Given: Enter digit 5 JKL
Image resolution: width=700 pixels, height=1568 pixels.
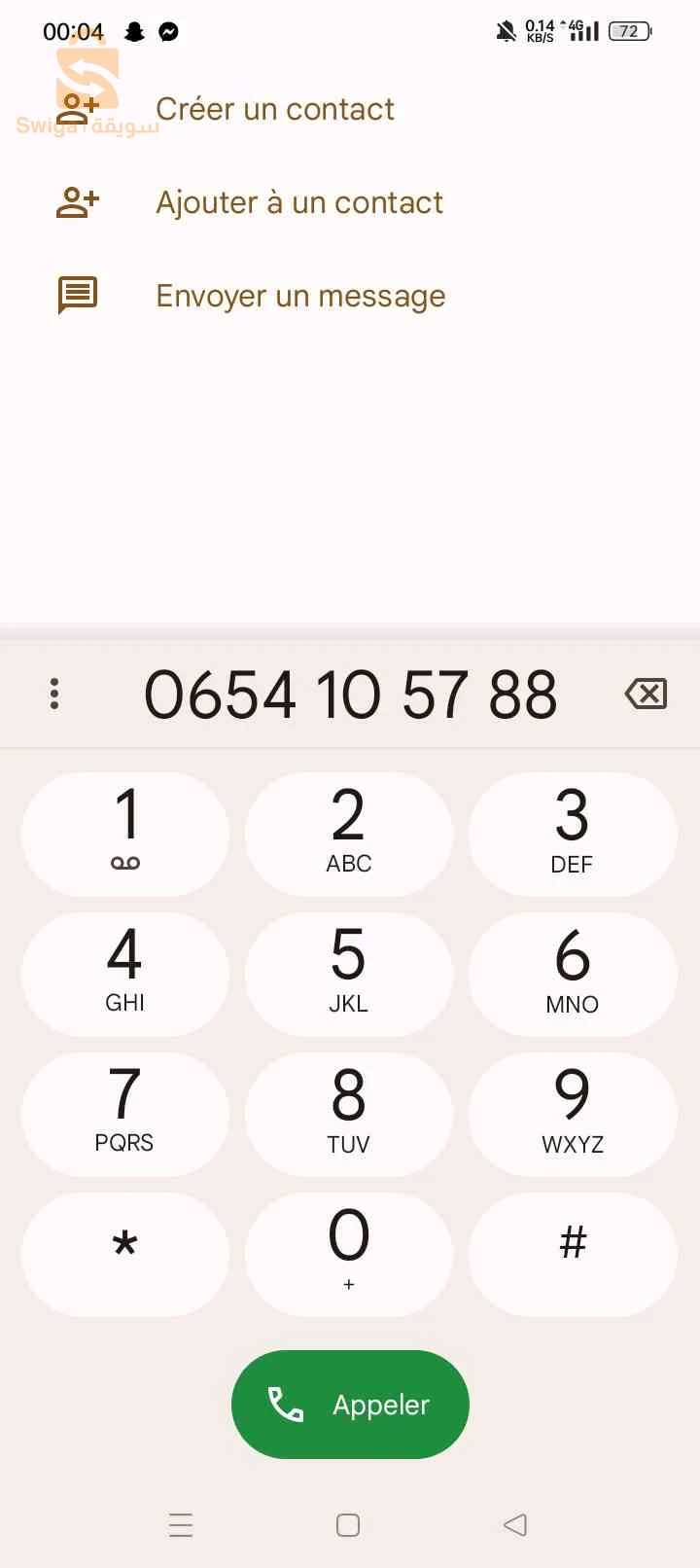Looking at the screenshot, I should tap(349, 974).
